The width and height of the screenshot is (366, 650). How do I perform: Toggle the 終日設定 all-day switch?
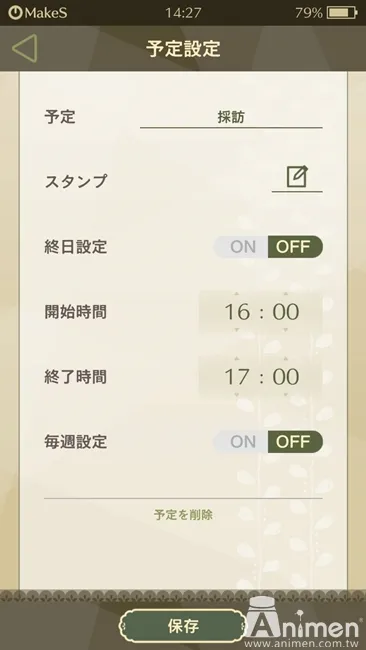tap(268, 247)
